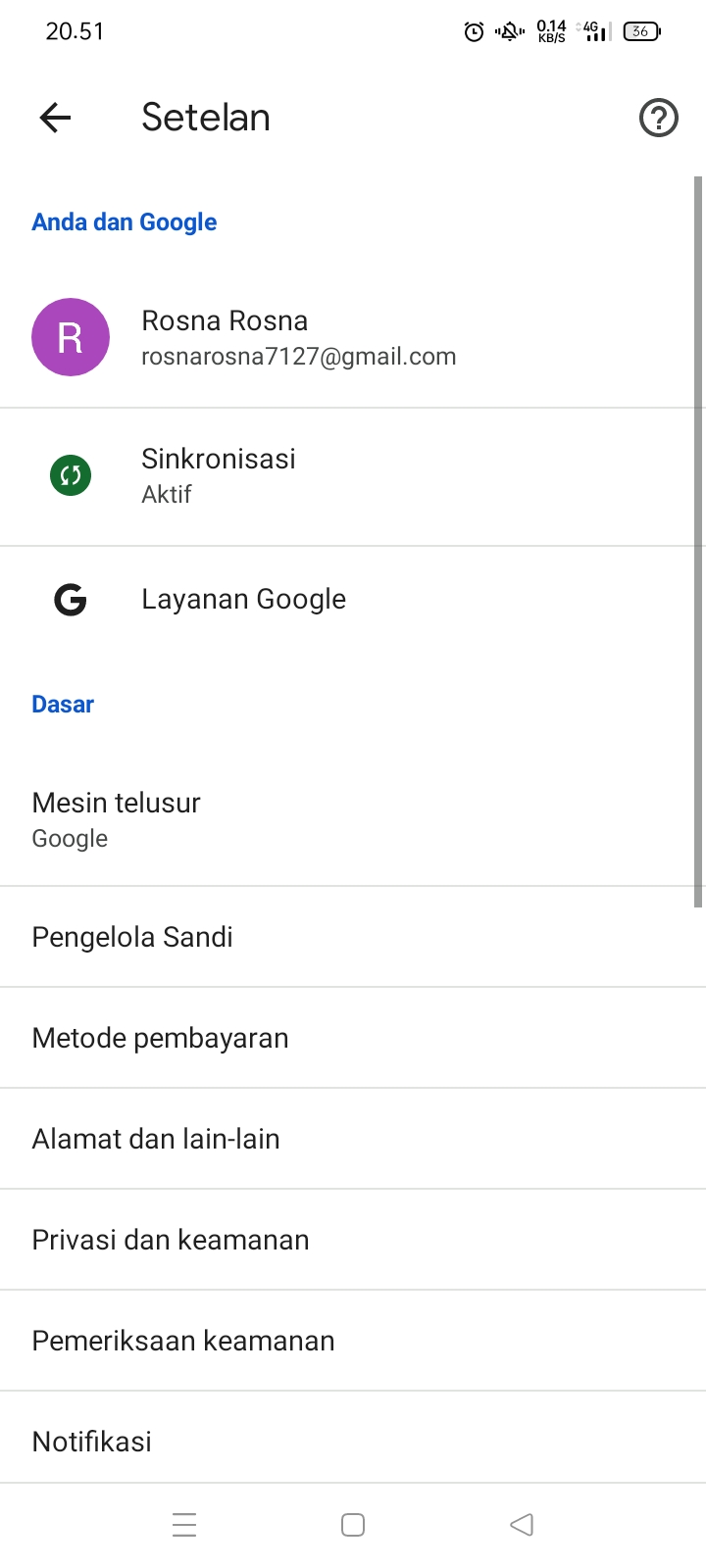
Task: Open Sinkronisasi settings
Action: tap(353, 476)
